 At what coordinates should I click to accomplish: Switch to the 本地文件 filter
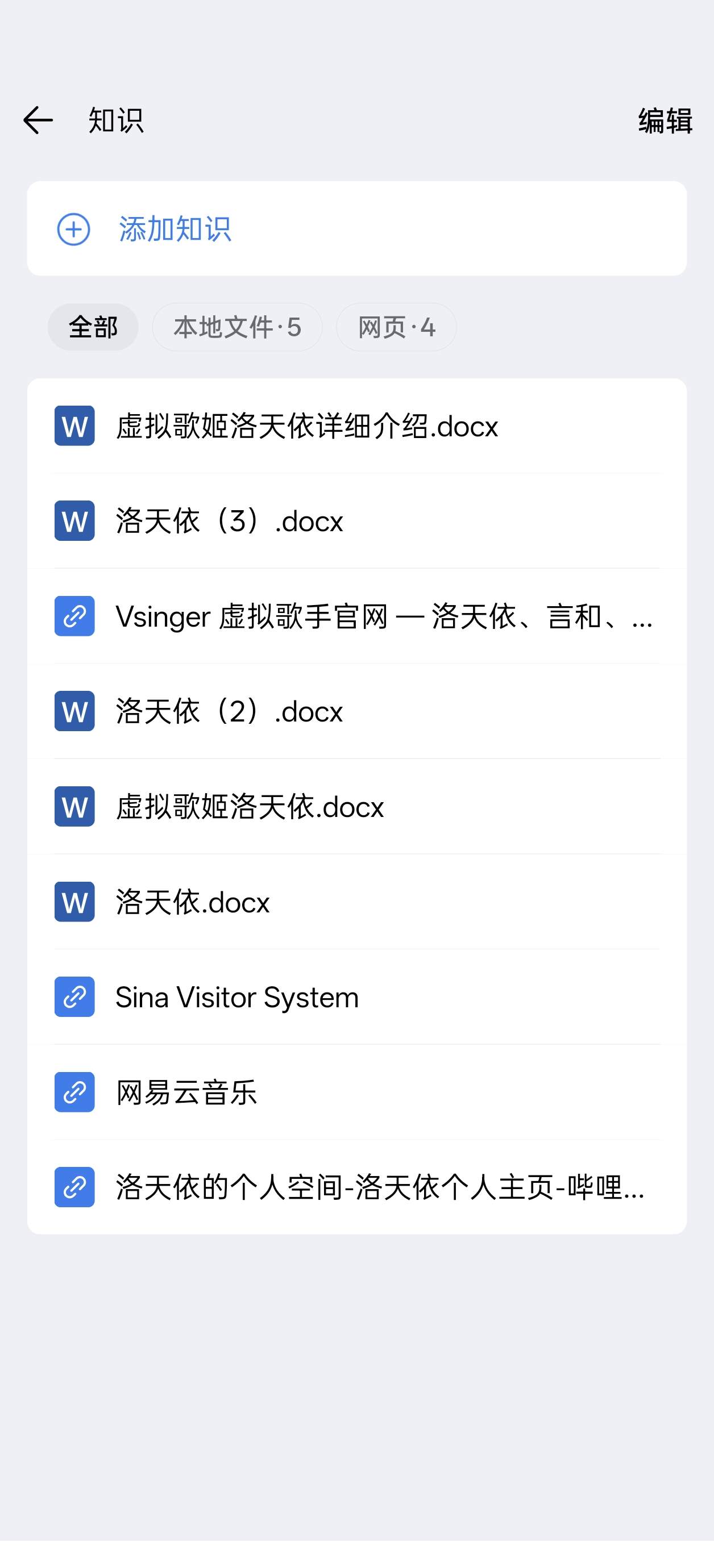click(236, 327)
